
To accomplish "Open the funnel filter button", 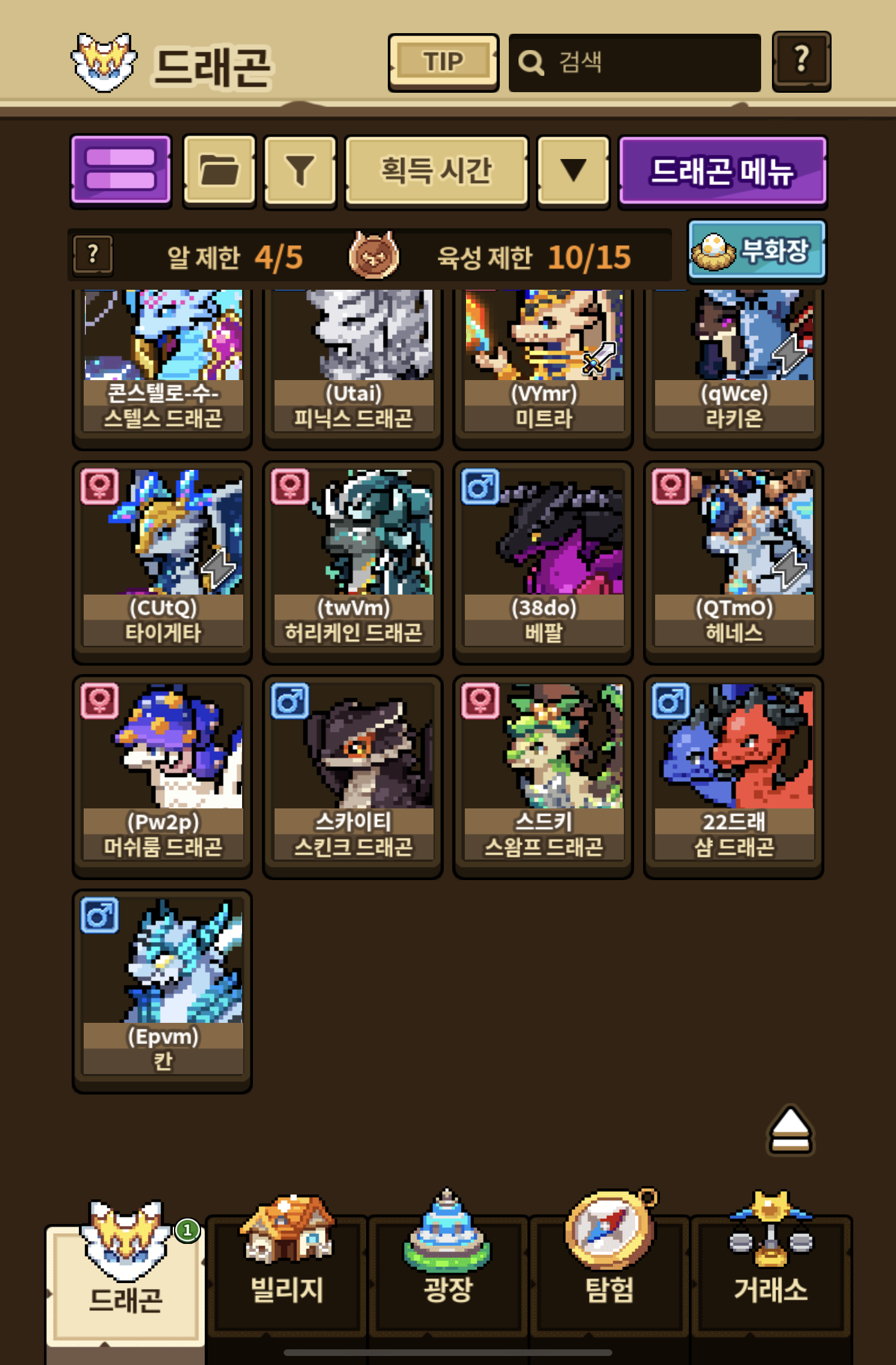I will tap(300, 171).
